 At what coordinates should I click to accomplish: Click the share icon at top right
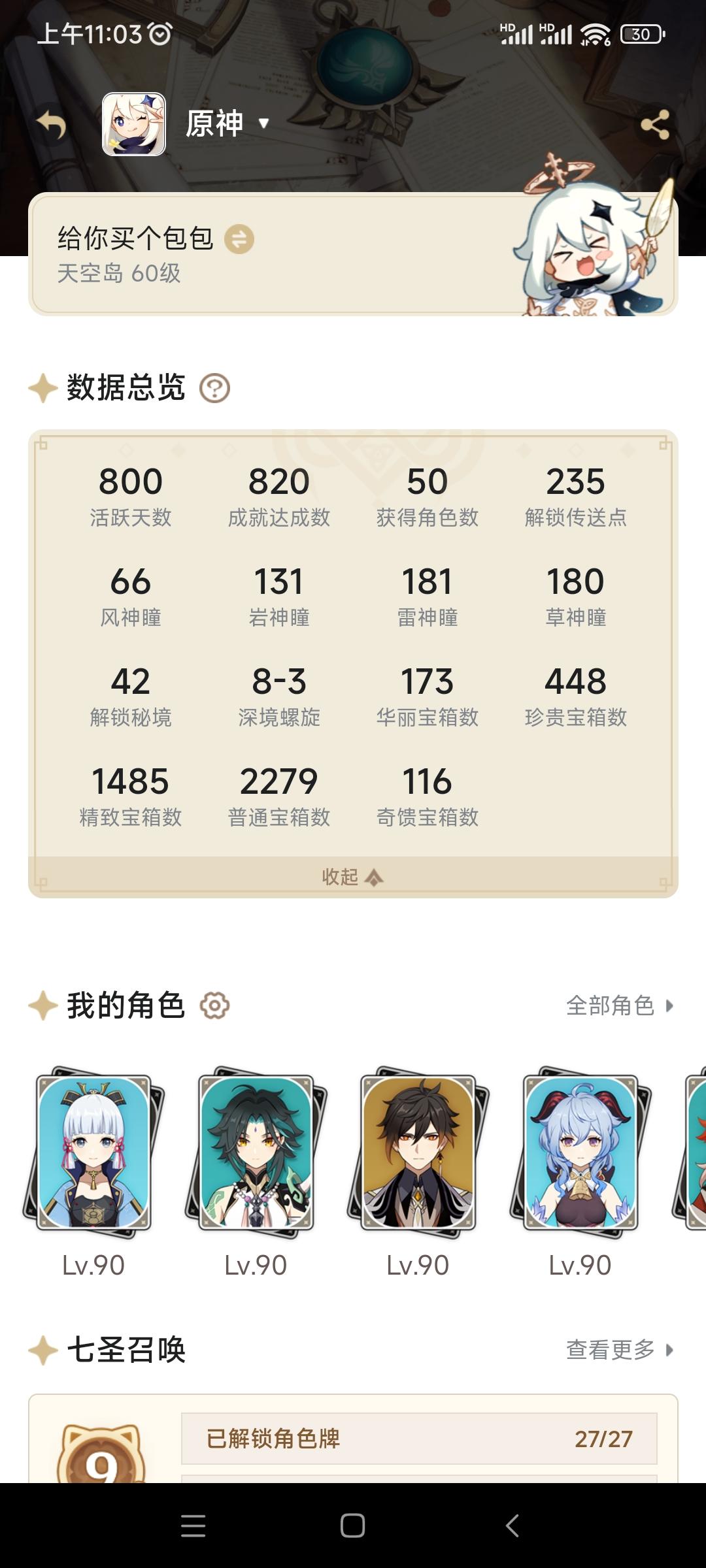(656, 123)
